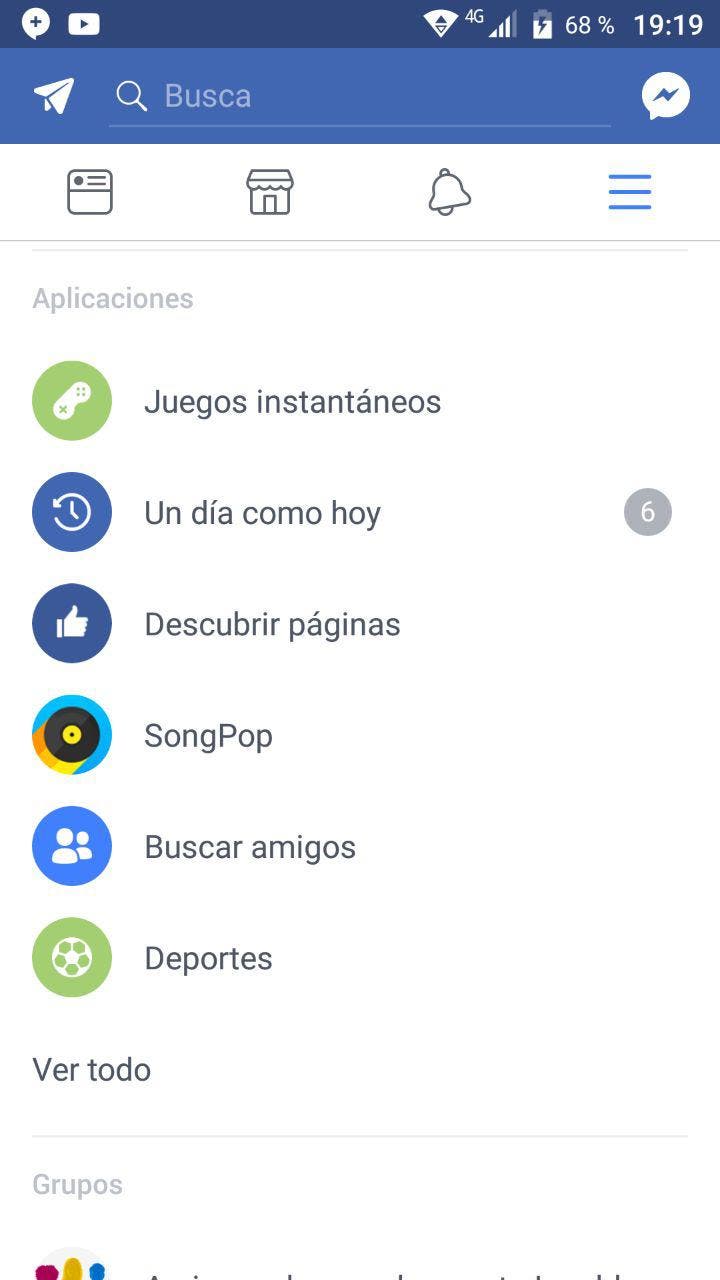This screenshot has width=720, height=1280.
Task: Select the hamburger menu tab
Action: tap(630, 192)
